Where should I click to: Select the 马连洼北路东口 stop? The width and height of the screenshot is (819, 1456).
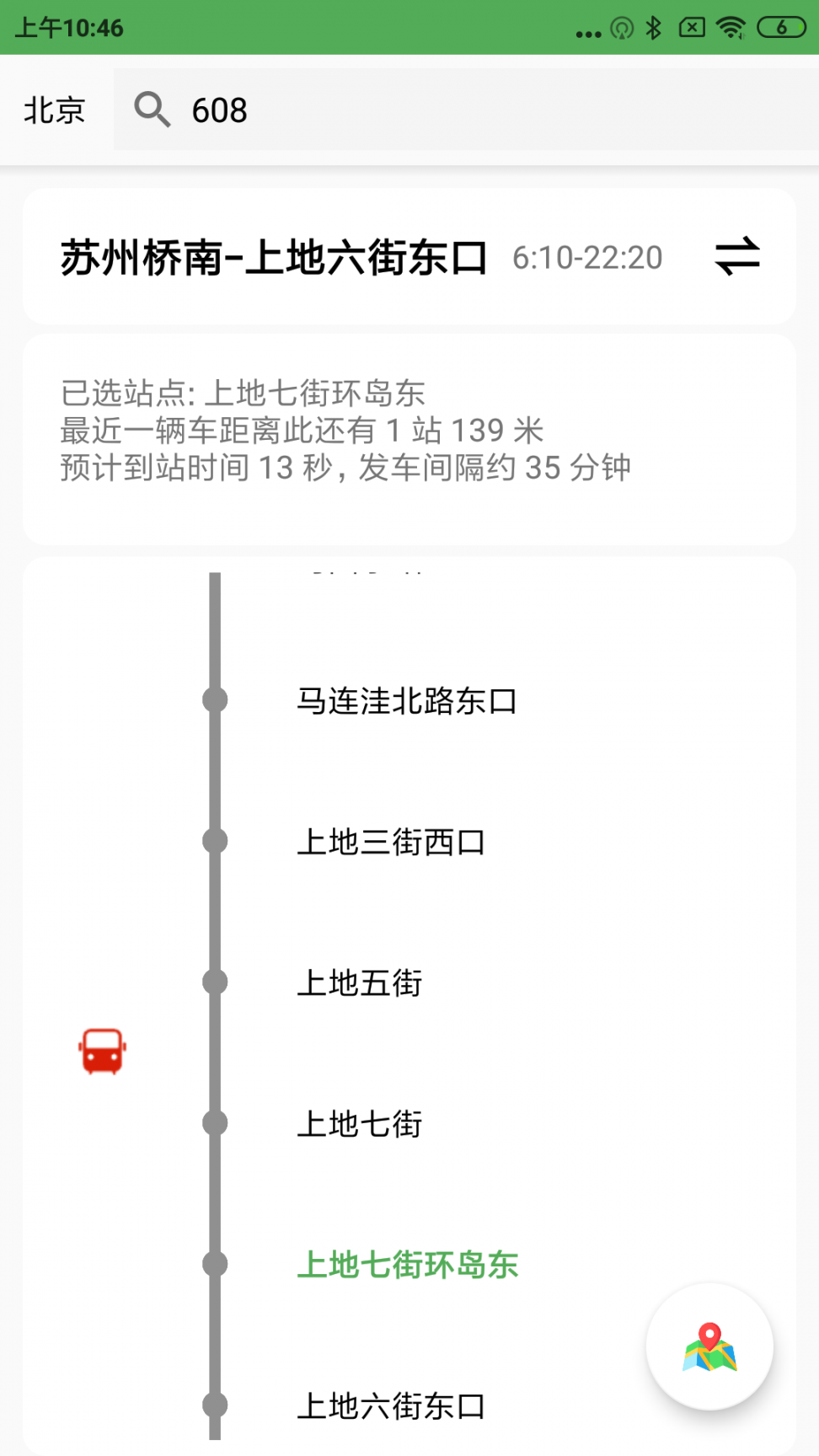point(406,701)
